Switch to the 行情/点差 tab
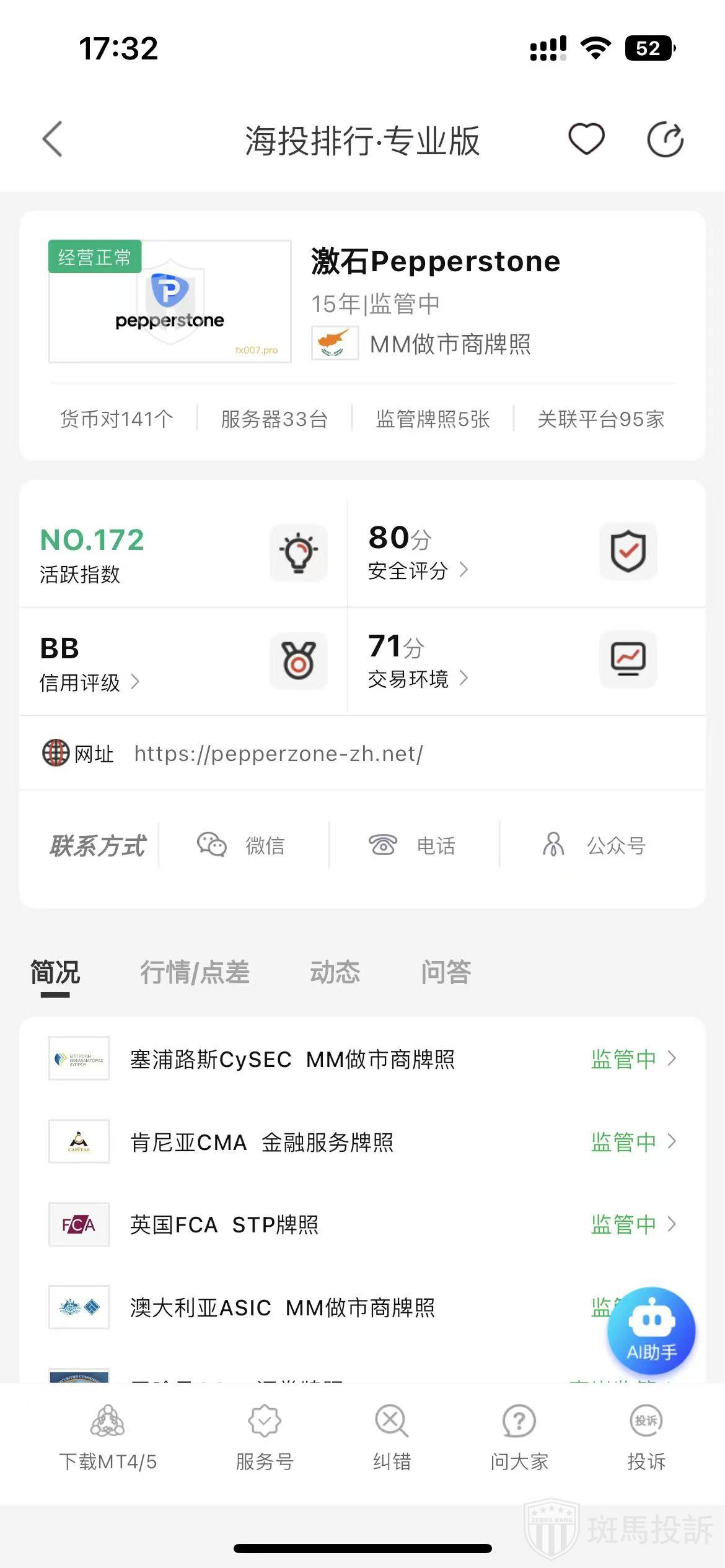 (x=195, y=972)
